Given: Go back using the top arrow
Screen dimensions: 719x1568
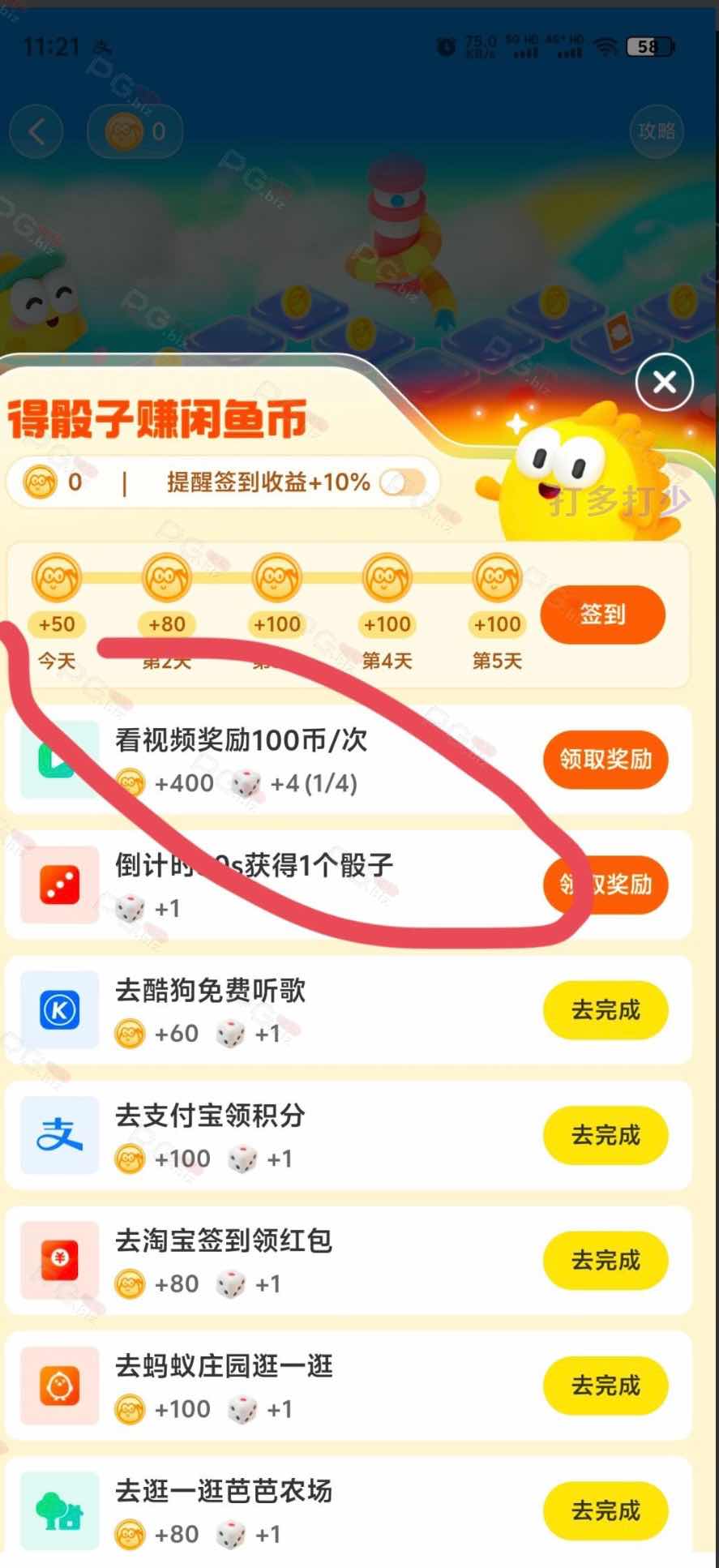Looking at the screenshot, I should (36, 131).
